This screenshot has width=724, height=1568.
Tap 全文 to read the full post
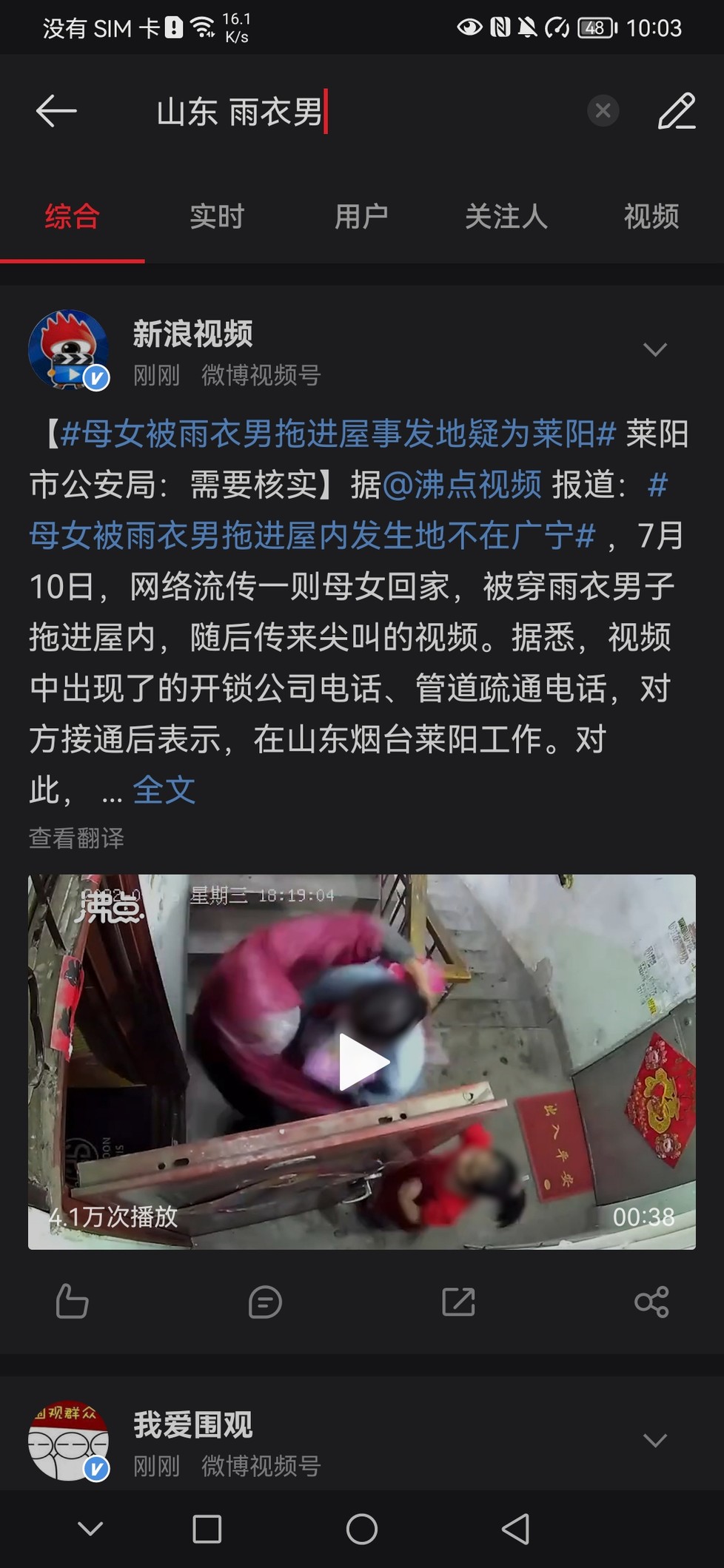(x=164, y=790)
